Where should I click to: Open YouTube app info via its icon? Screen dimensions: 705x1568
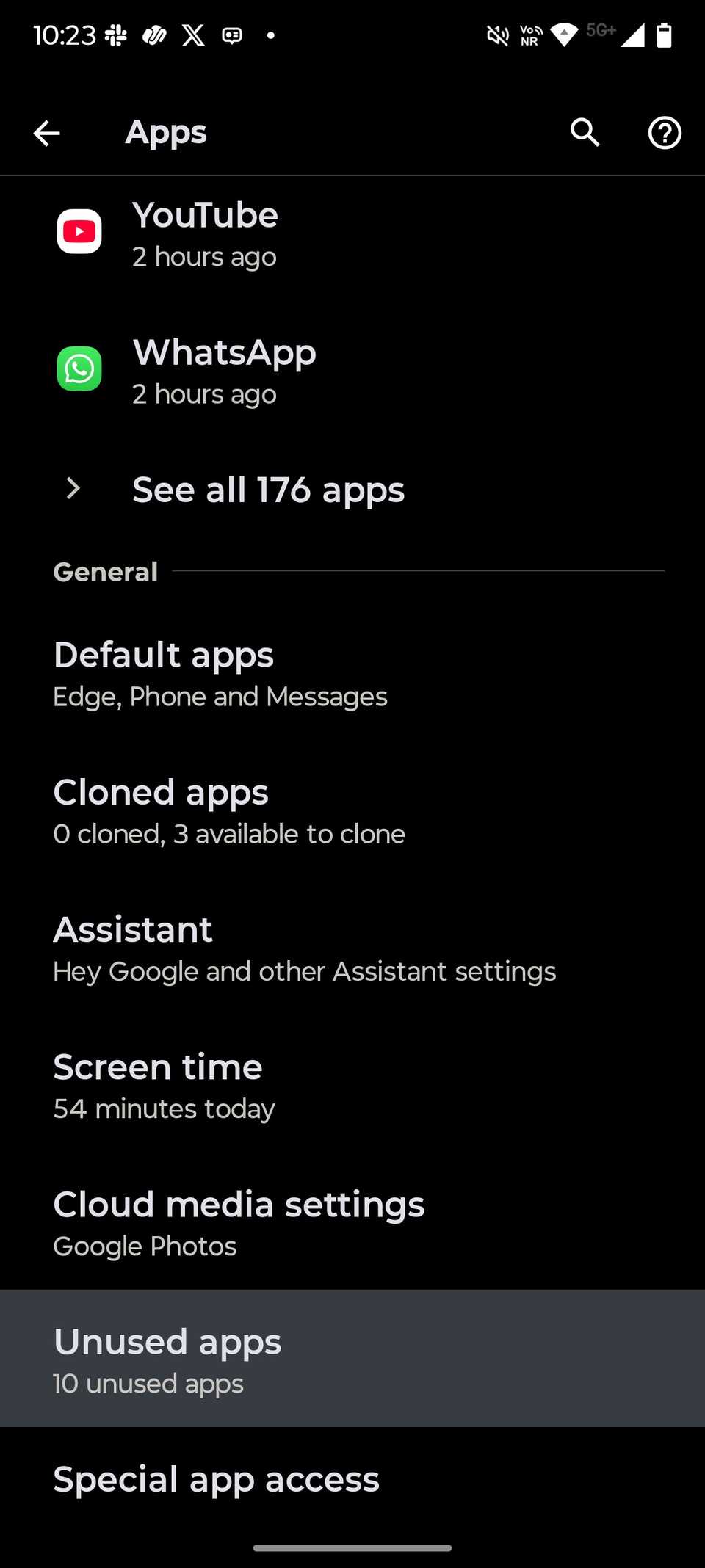[x=79, y=231]
